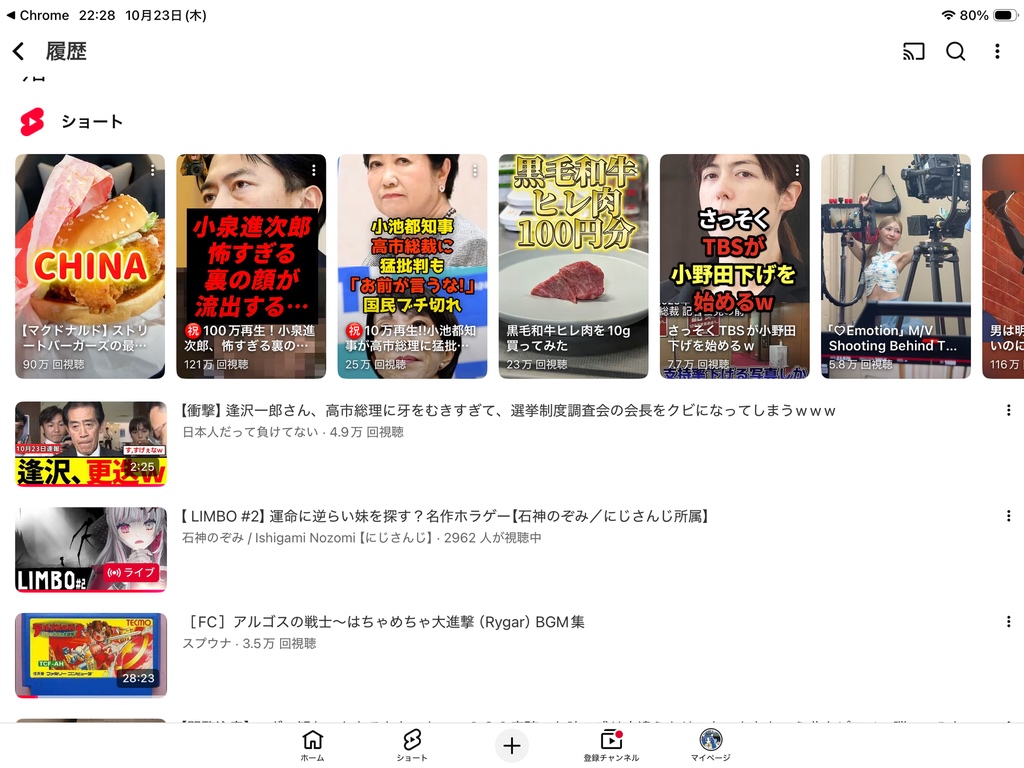This screenshot has width=1024, height=768.
Task: Open the top-right overflow menu
Action: tap(996, 52)
